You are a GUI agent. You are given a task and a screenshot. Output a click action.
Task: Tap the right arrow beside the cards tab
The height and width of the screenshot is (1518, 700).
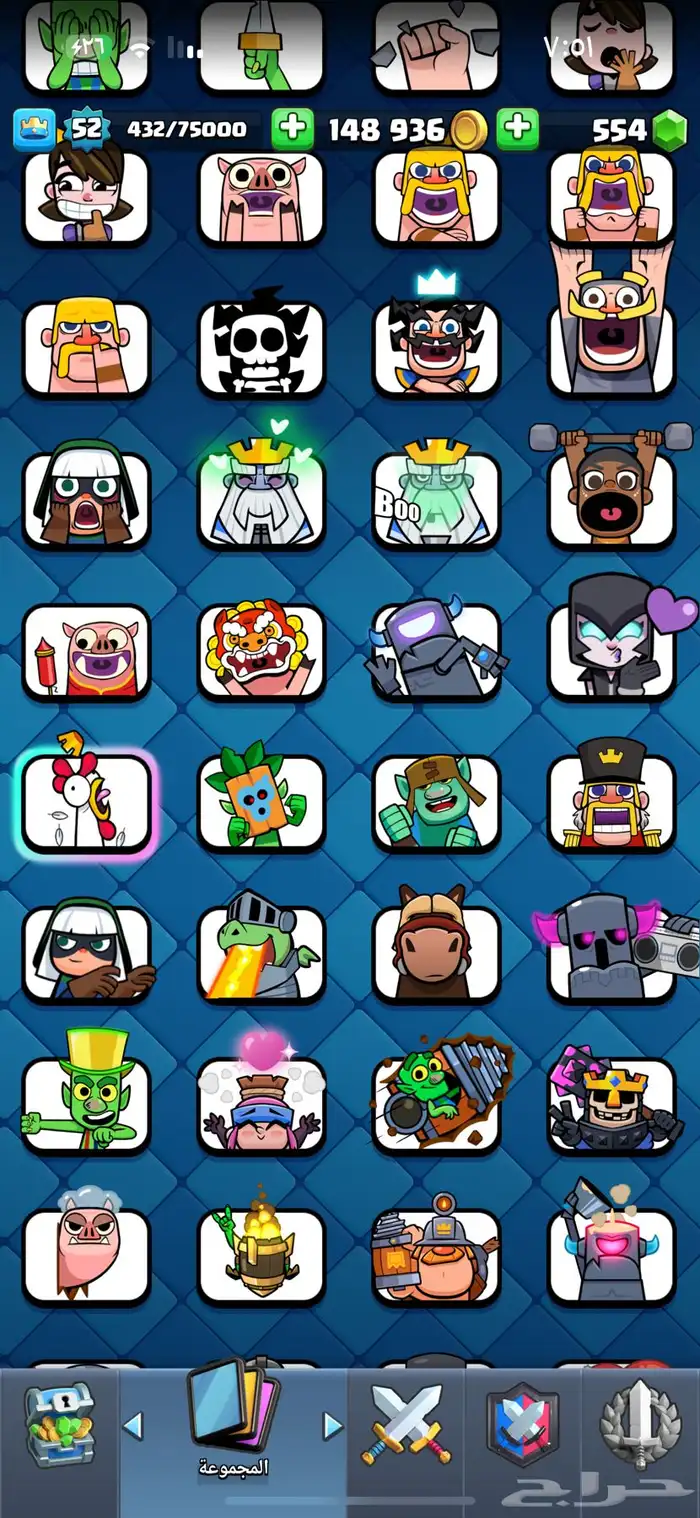tap(333, 1425)
